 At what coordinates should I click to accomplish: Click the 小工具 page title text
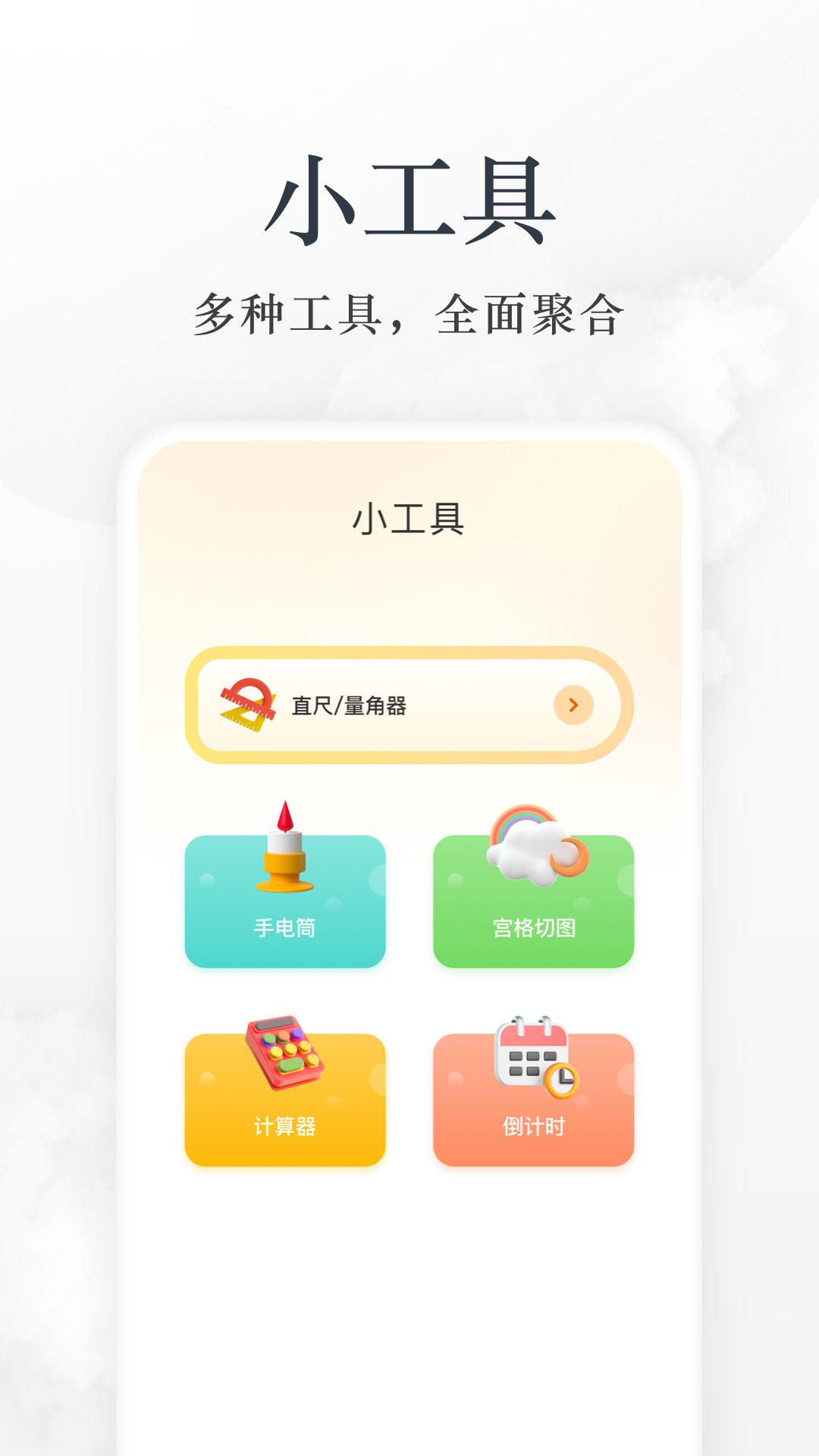[409, 199]
